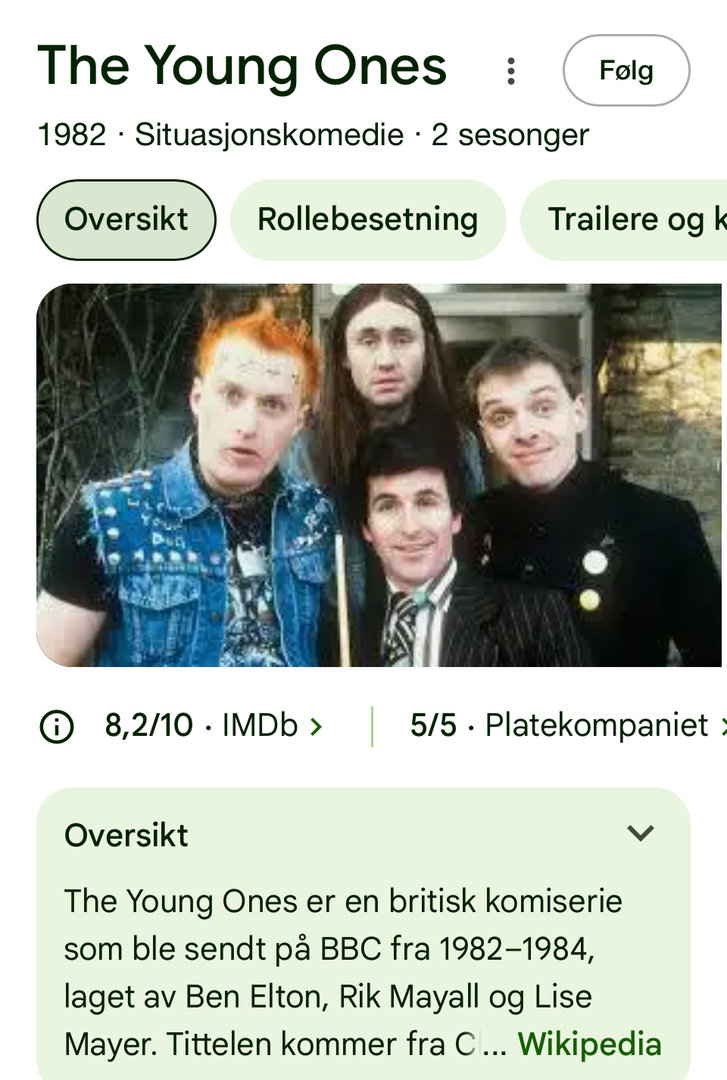Open The Young Ones cast photo
This screenshot has width=727, height=1080.
(x=378, y=475)
